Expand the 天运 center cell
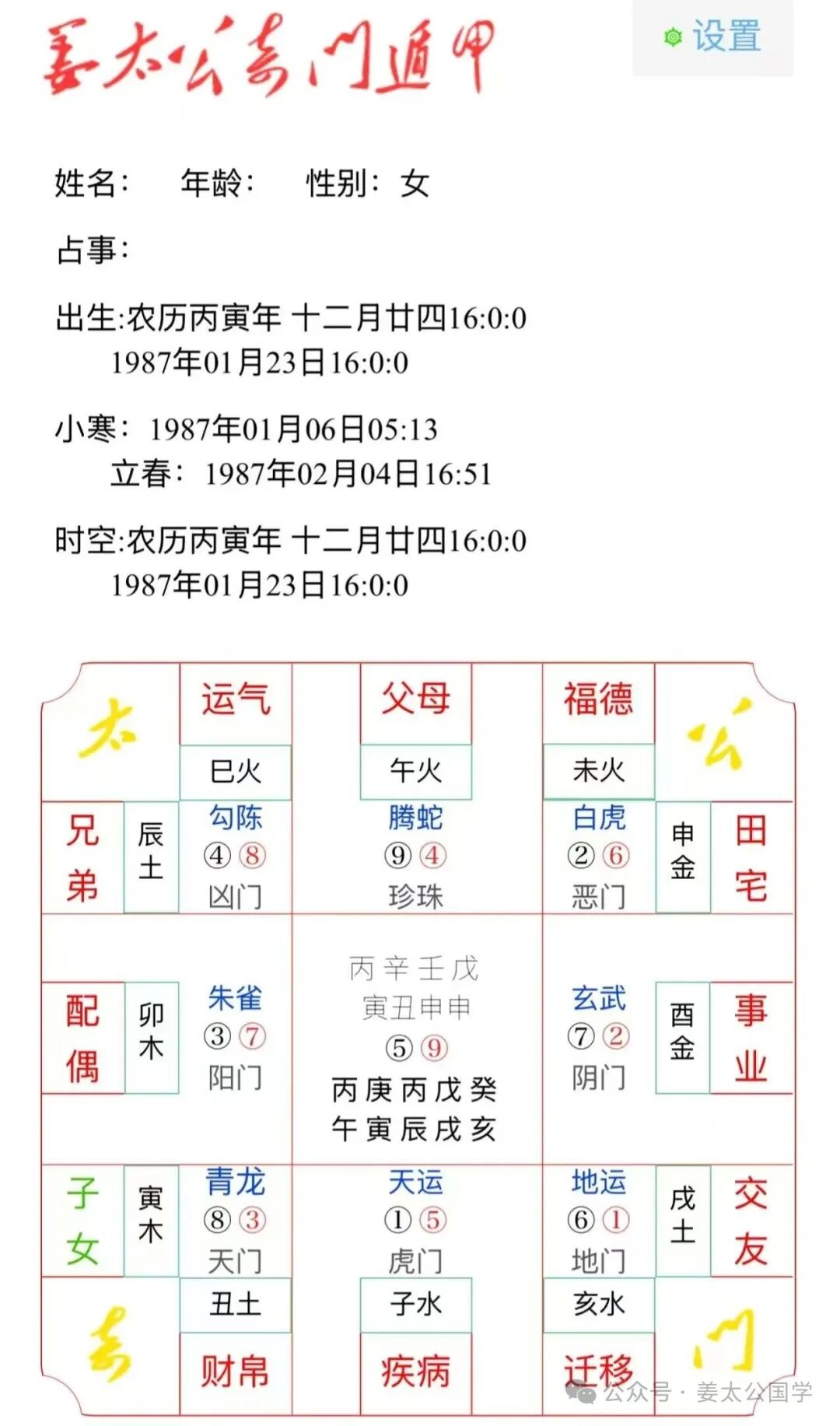Viewport: 840px width, 1426px height. coord(416,1183)
